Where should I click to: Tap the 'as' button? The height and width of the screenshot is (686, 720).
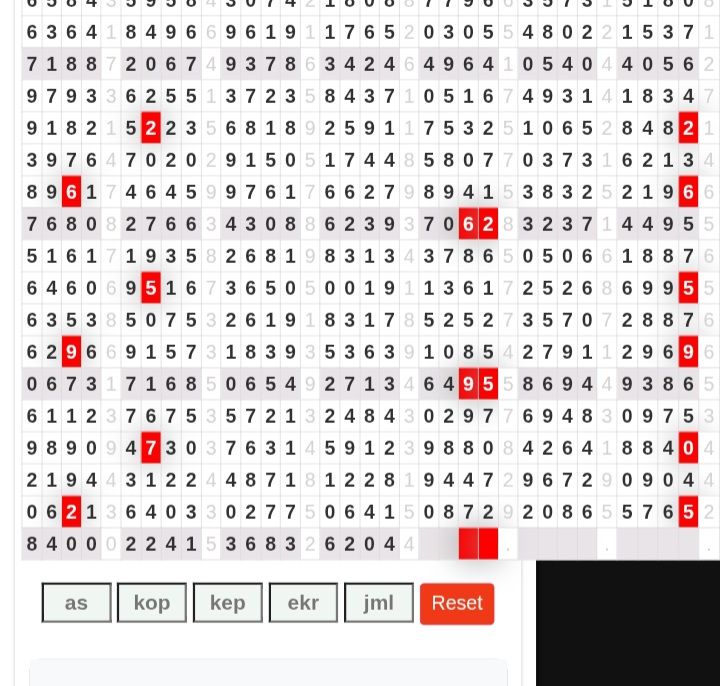click(x=76, y=603)
